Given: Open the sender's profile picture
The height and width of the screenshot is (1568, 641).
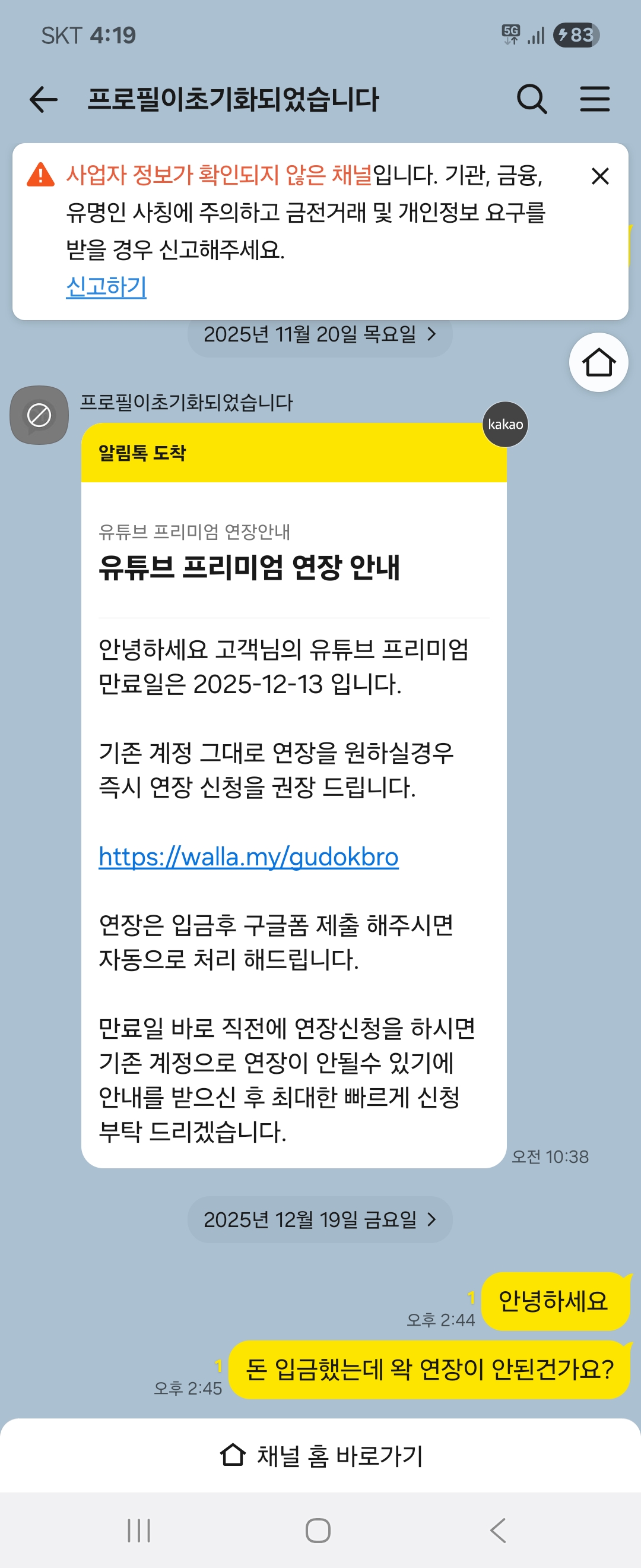Looking at the screenshot, I should [40, 415].
